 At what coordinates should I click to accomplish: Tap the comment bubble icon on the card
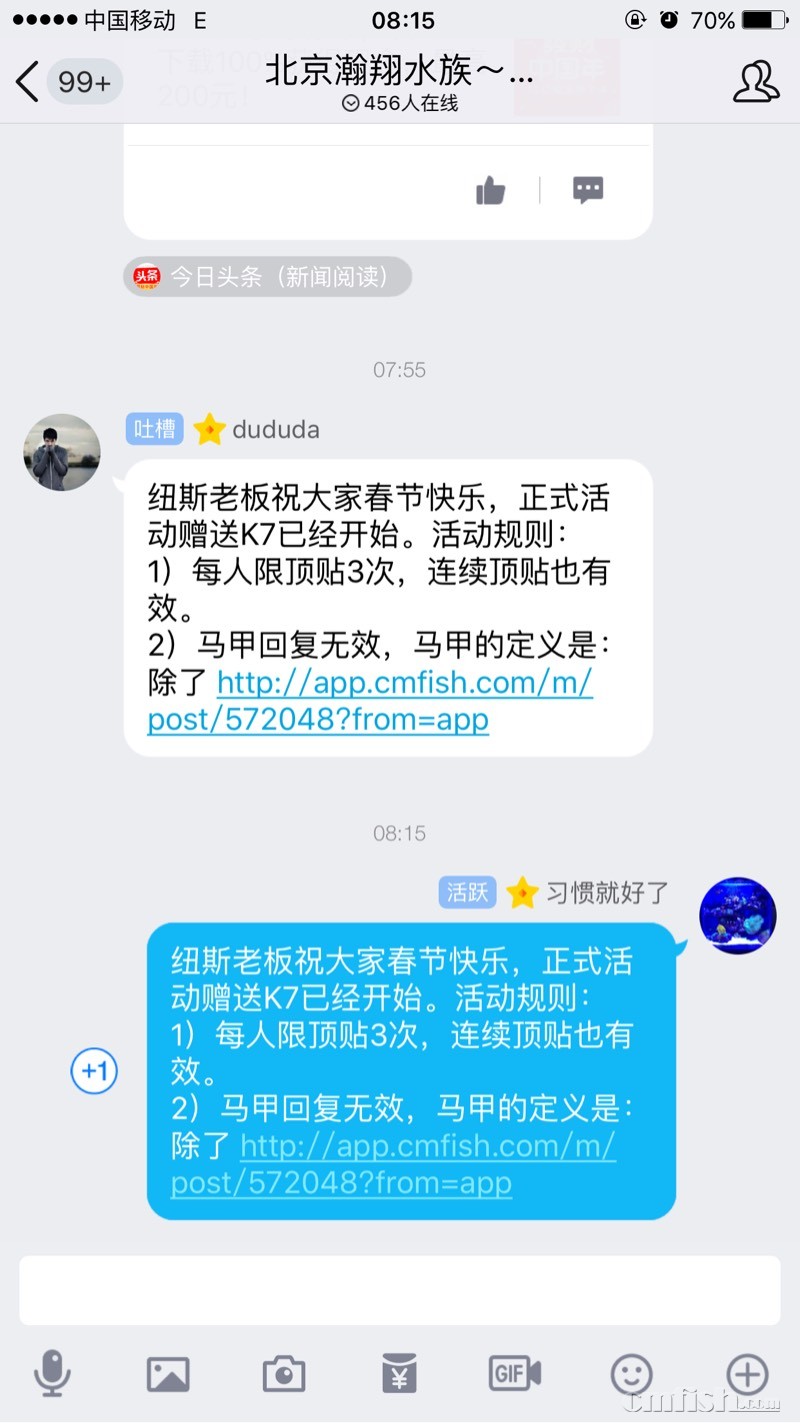587,190
